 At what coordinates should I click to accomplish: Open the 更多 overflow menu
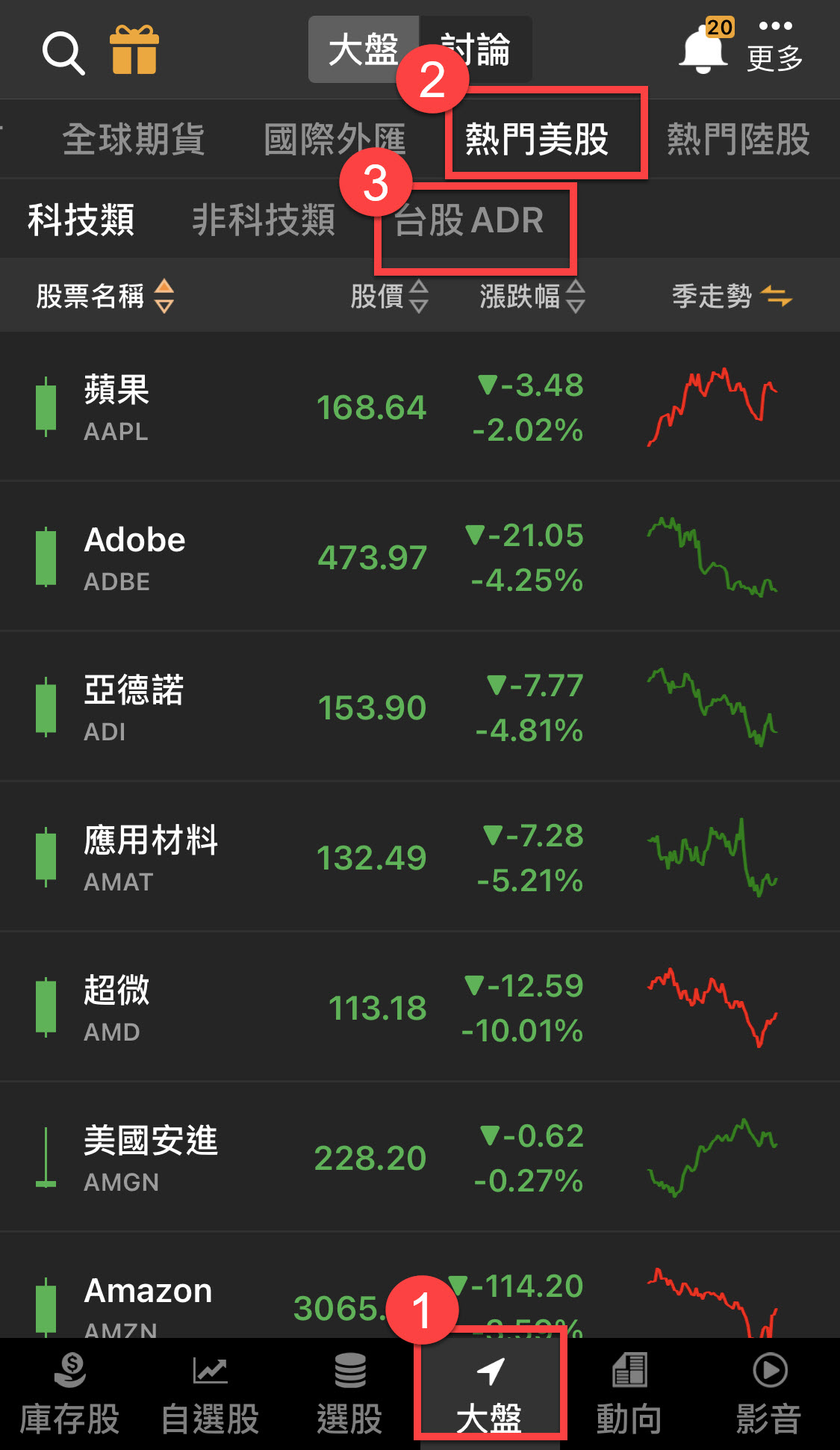tap(775, 48)
